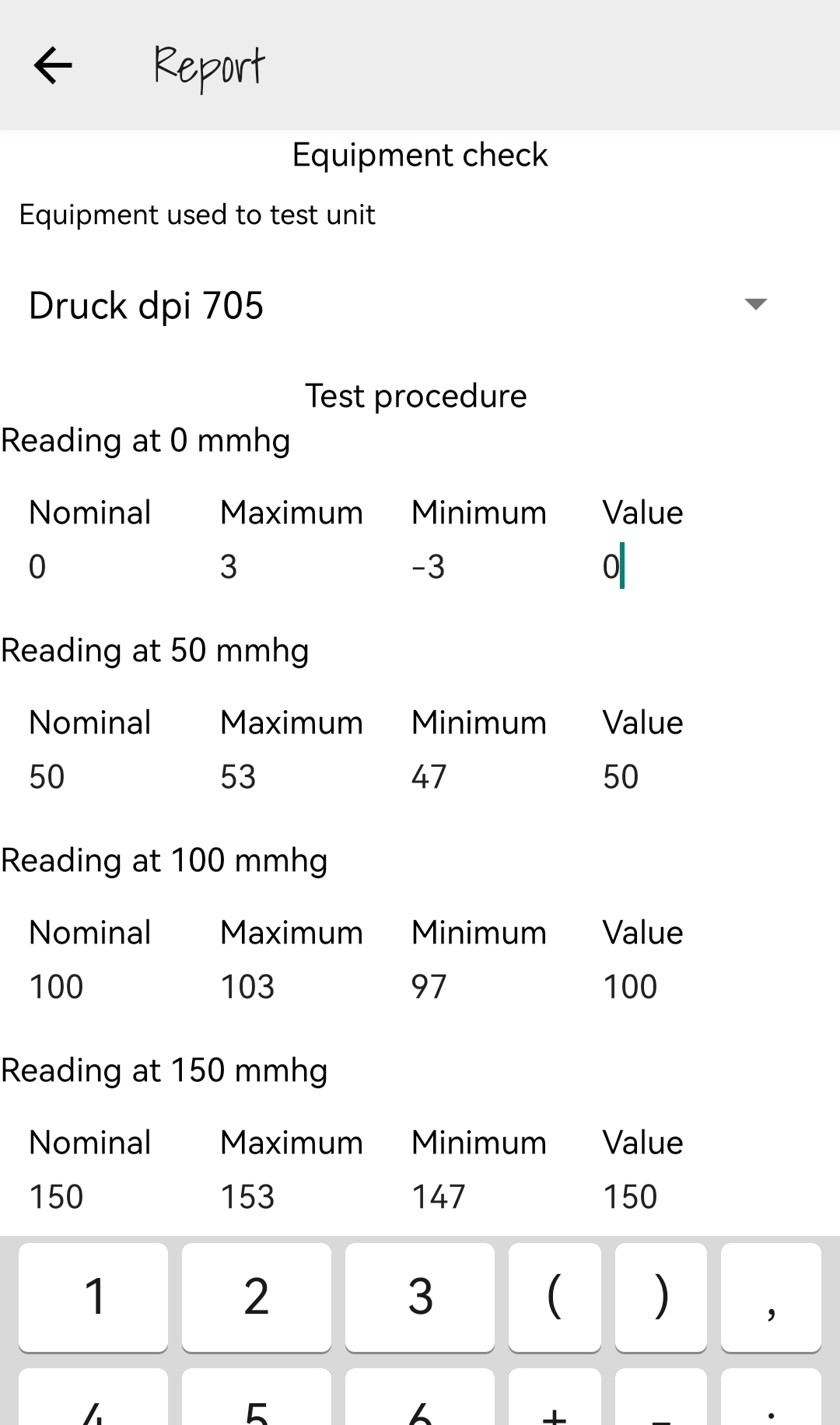840x1425 pixels.
Task: Tap the comma key on the keypad
Action: (x=771, y=1297)
